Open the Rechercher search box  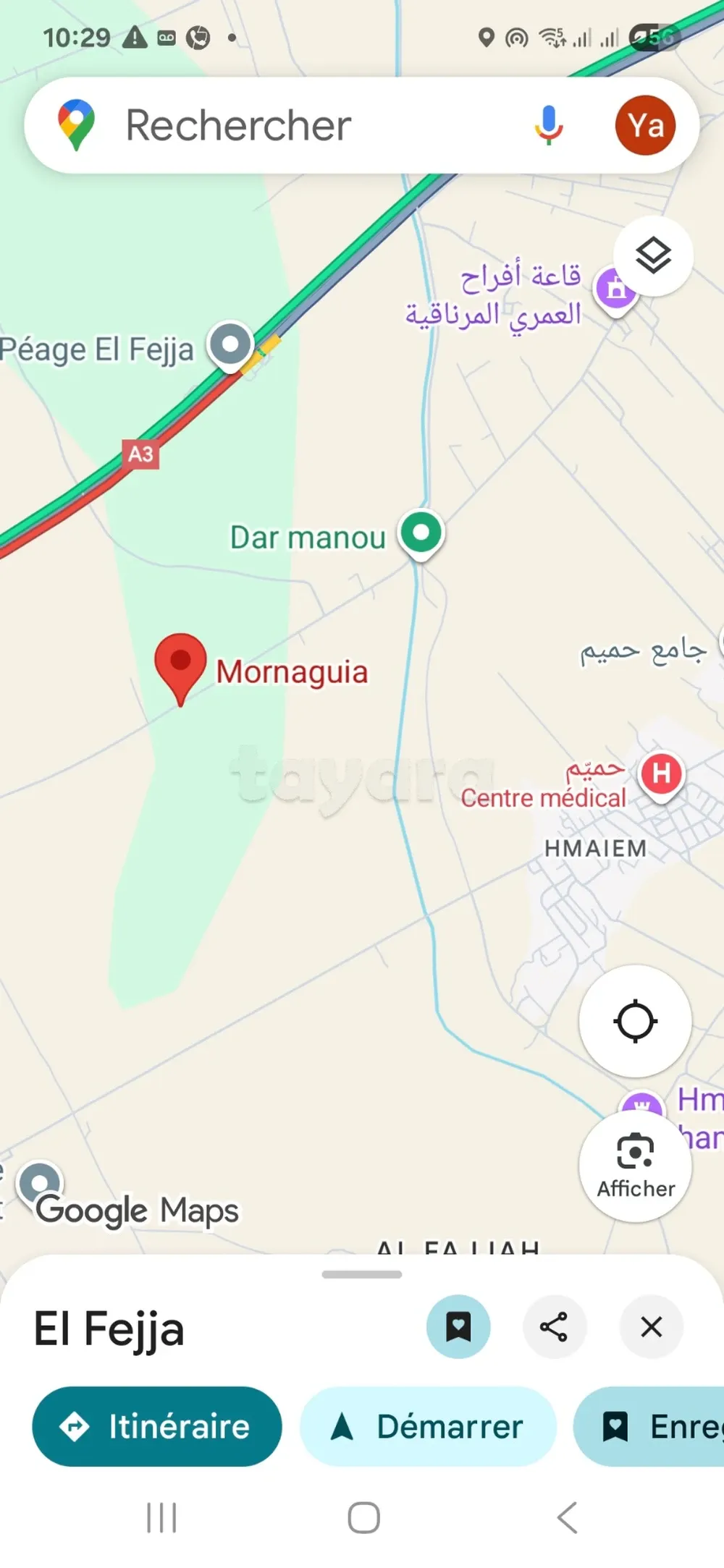pyautogui.click(x=290, y=125)
